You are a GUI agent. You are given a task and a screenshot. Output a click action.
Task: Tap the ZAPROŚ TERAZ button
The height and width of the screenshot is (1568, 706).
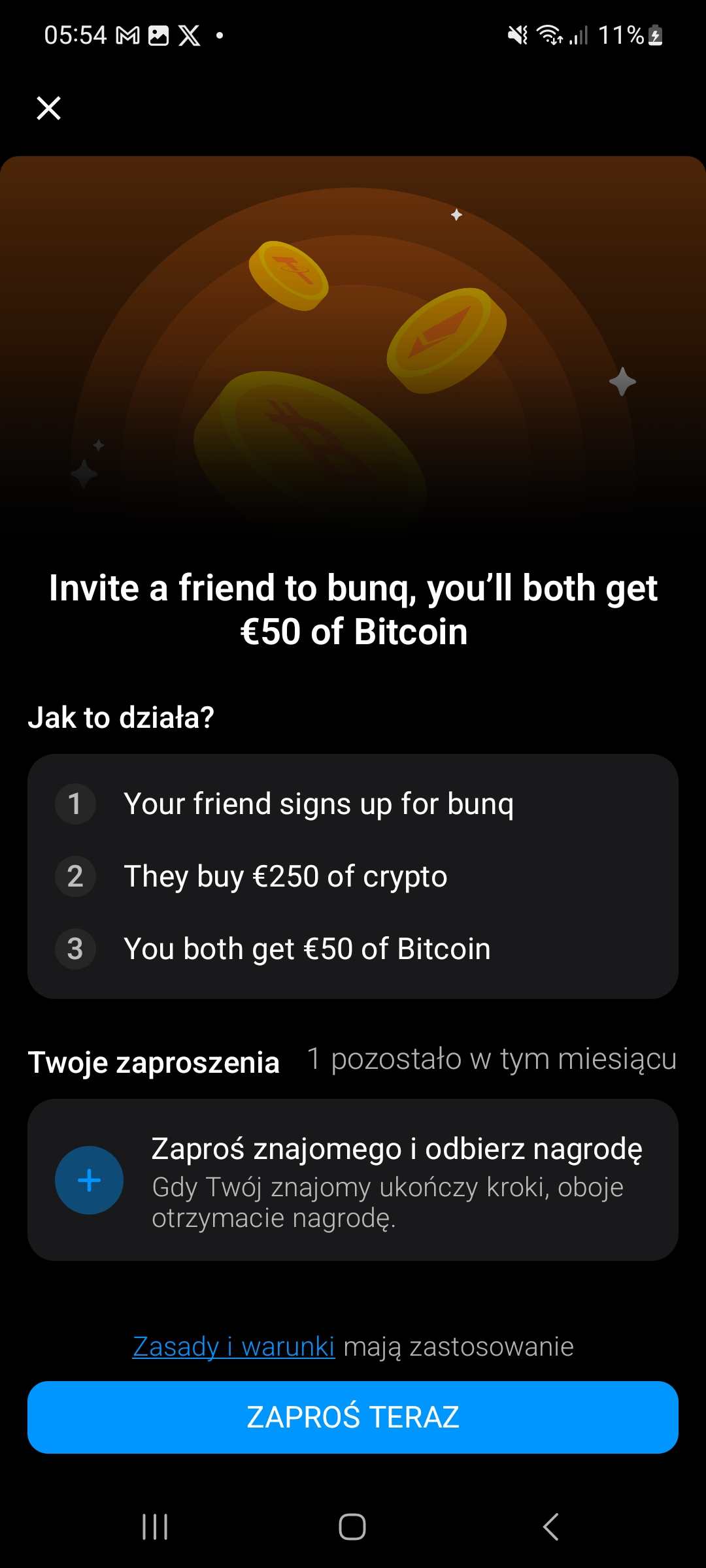[x=353, y=1417]
